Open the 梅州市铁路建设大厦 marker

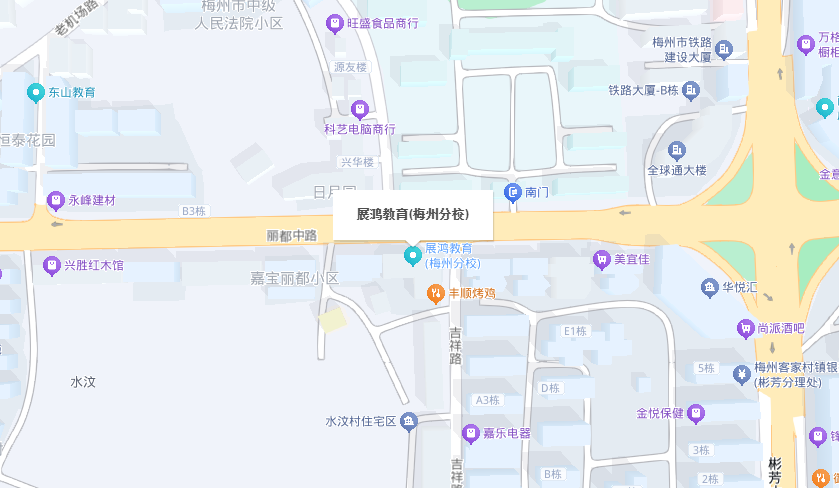725,48
